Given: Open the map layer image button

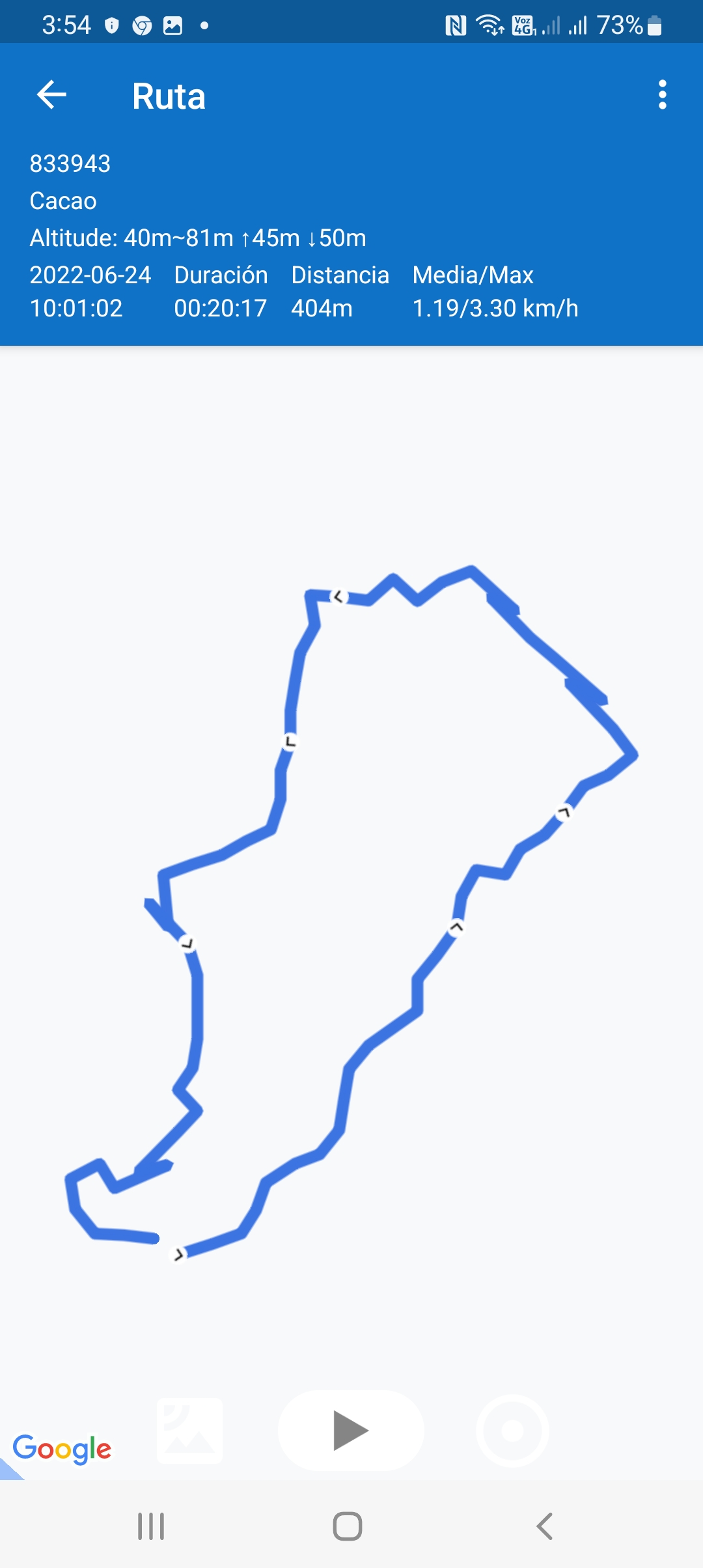Looking at the screenshot, I should click(x=190, y=1431).
